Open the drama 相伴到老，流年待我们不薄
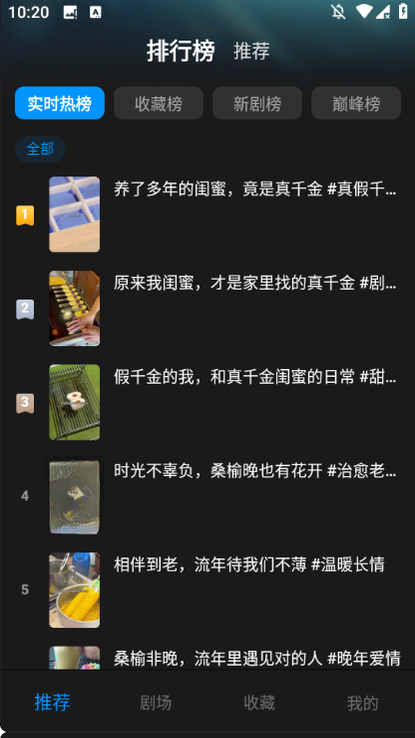 pyautogui.click(x=208, y=590)
